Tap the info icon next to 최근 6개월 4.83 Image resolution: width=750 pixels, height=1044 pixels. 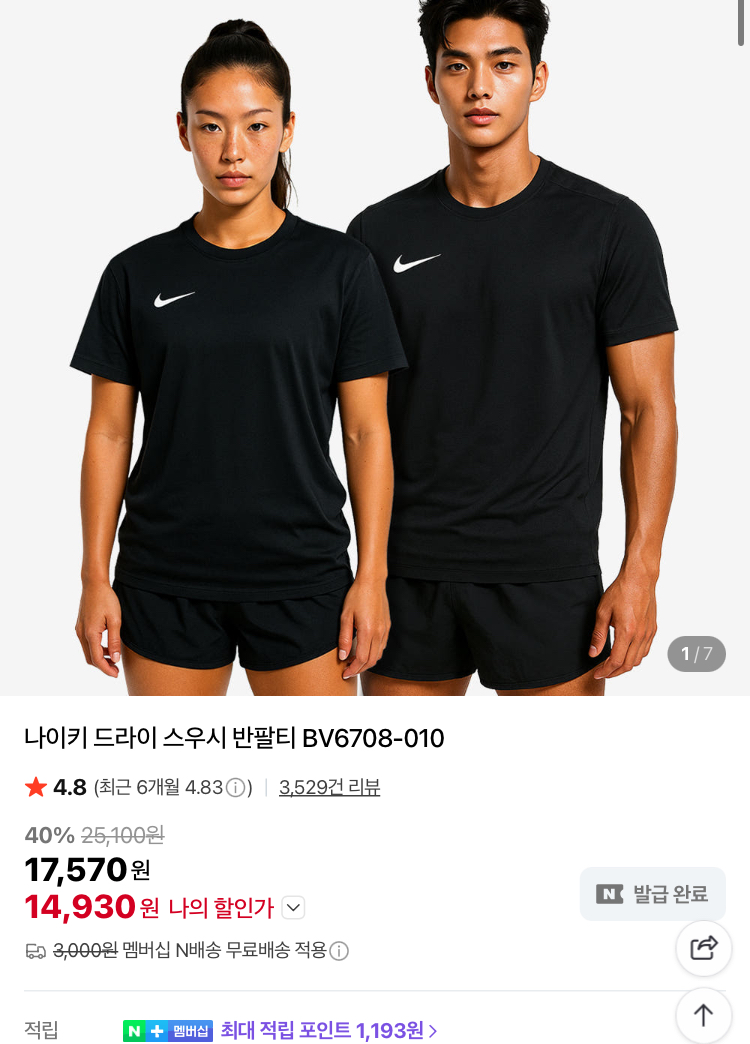235,788
